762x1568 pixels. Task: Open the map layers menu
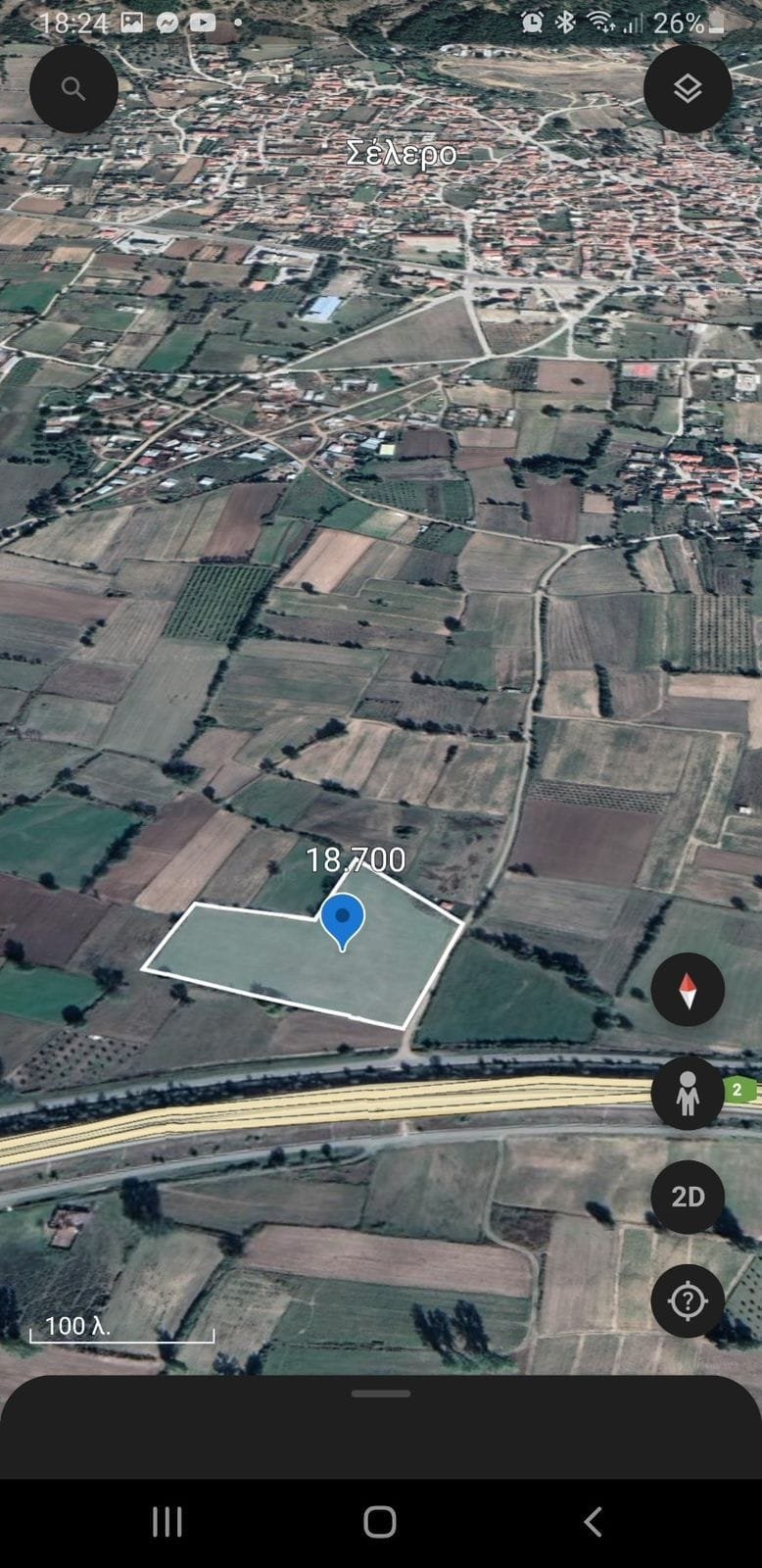click(688, 89)
